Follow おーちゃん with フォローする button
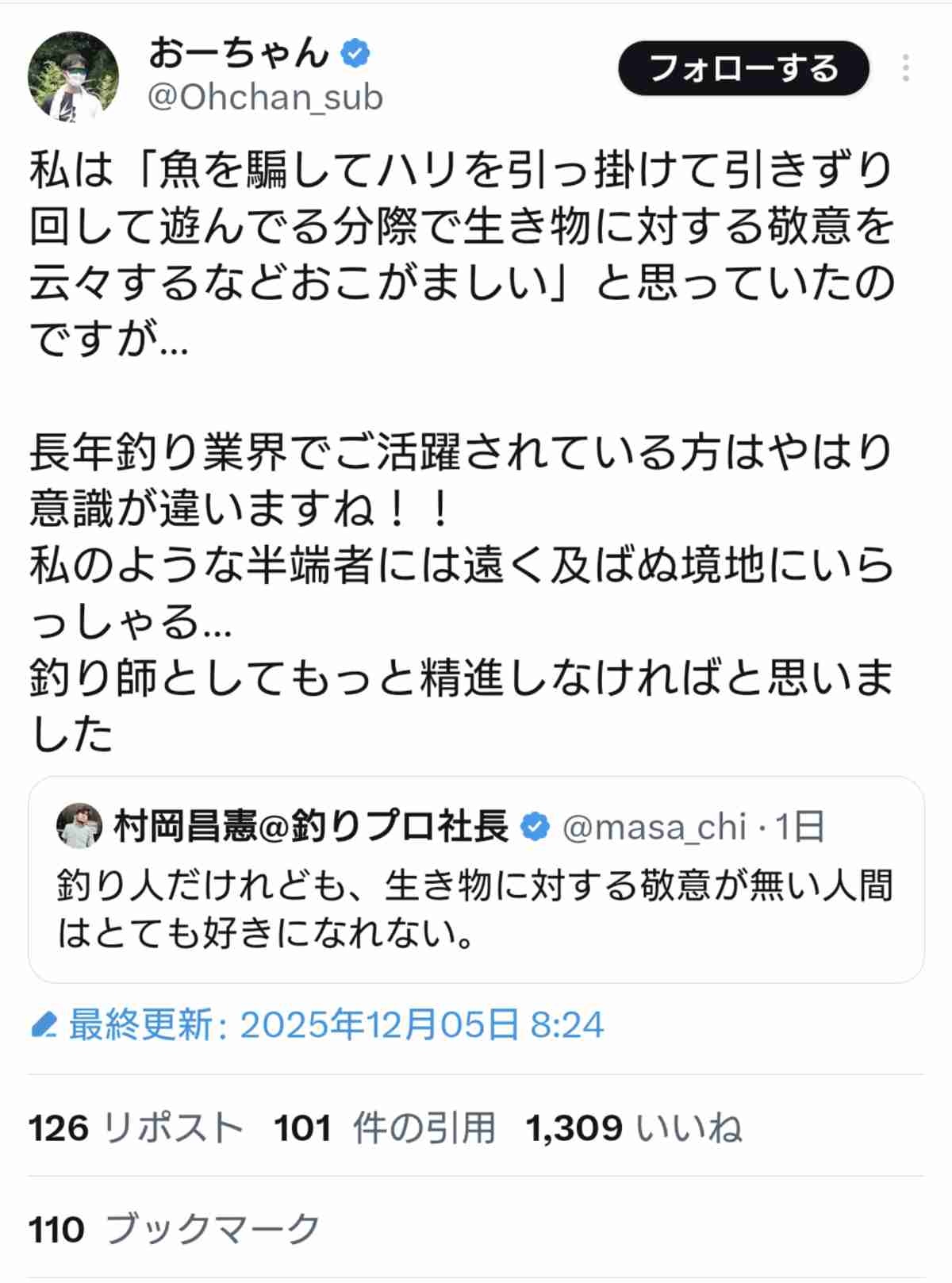The image size is (952, 1283). pos(743,69)
